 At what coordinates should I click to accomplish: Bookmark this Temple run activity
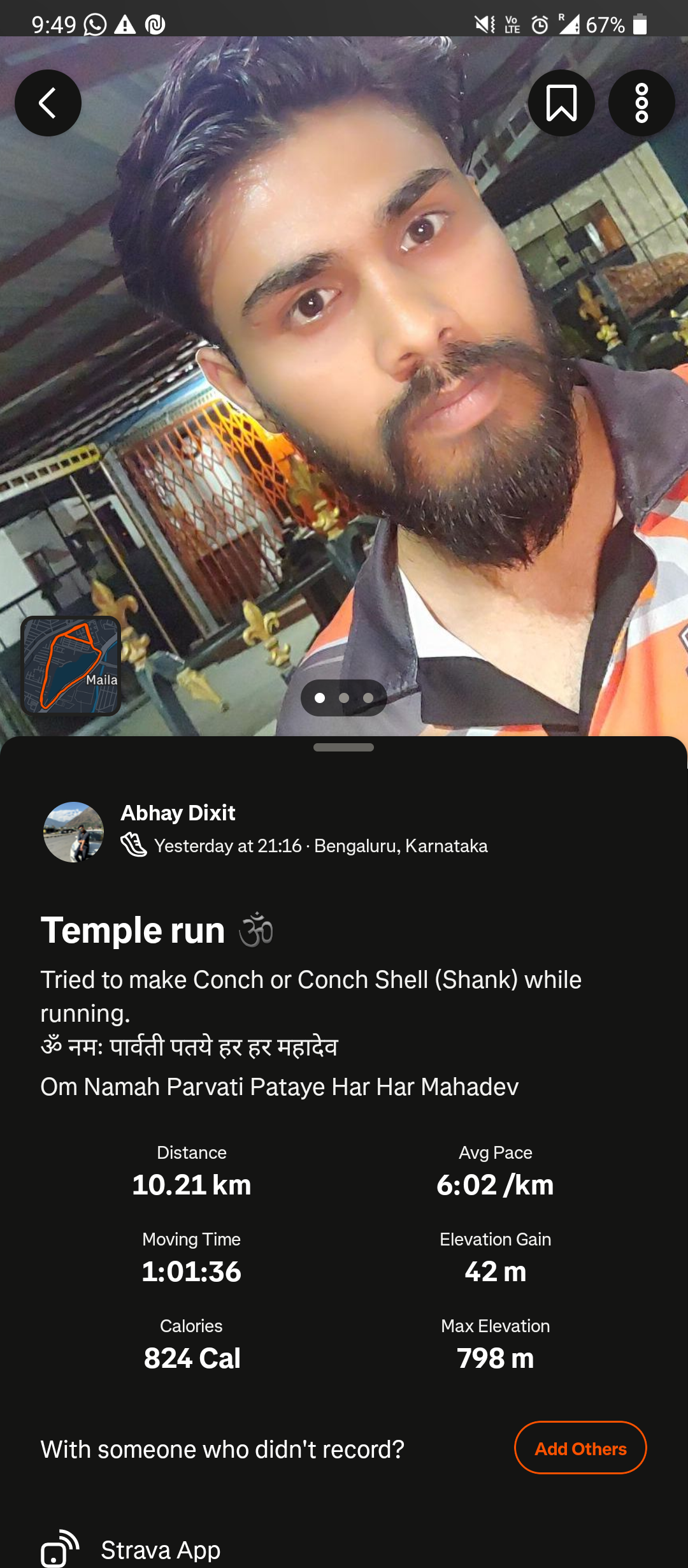pyautogui.click(x=561, y=103)
